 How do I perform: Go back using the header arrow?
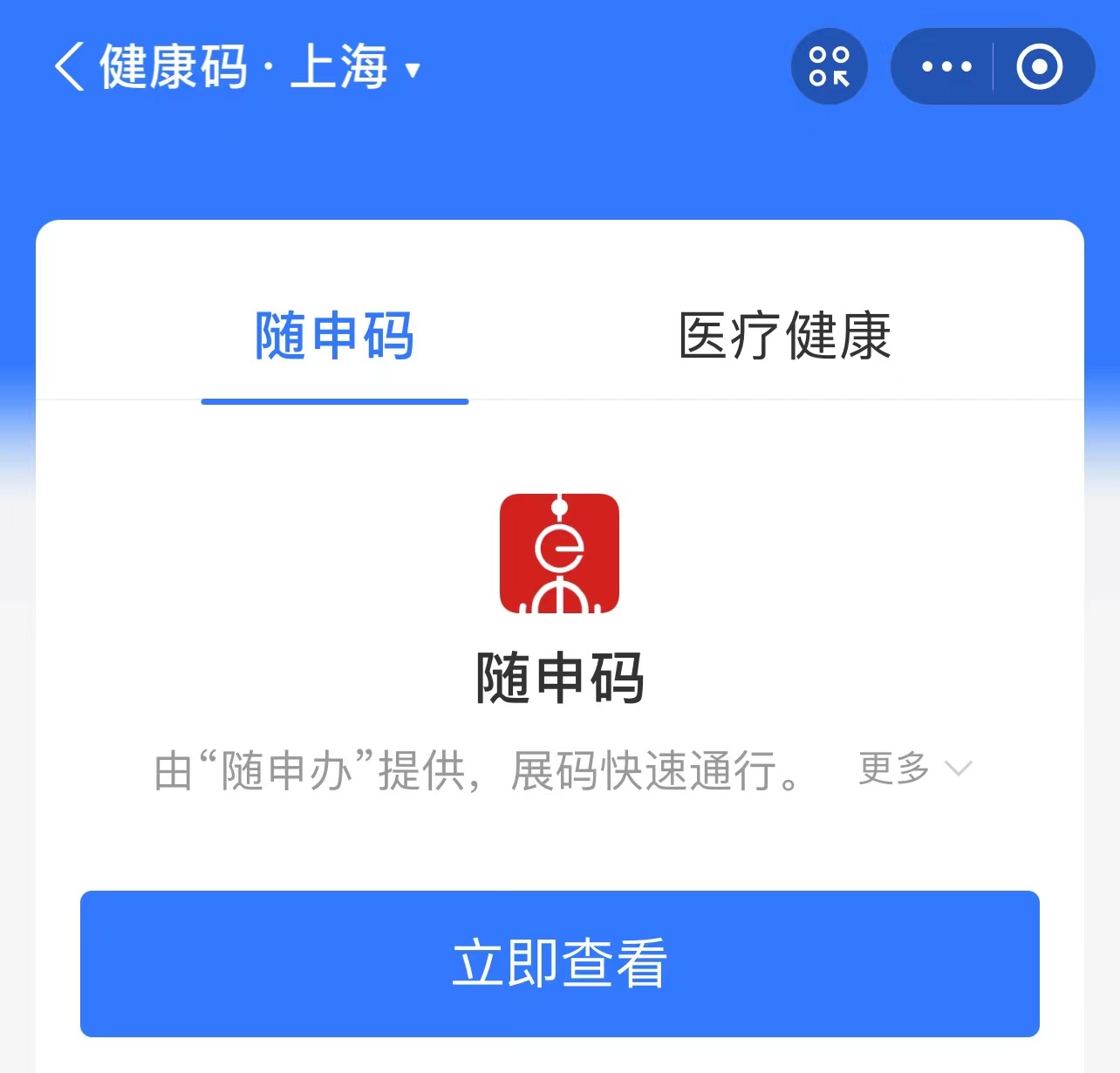pos(70,67)
